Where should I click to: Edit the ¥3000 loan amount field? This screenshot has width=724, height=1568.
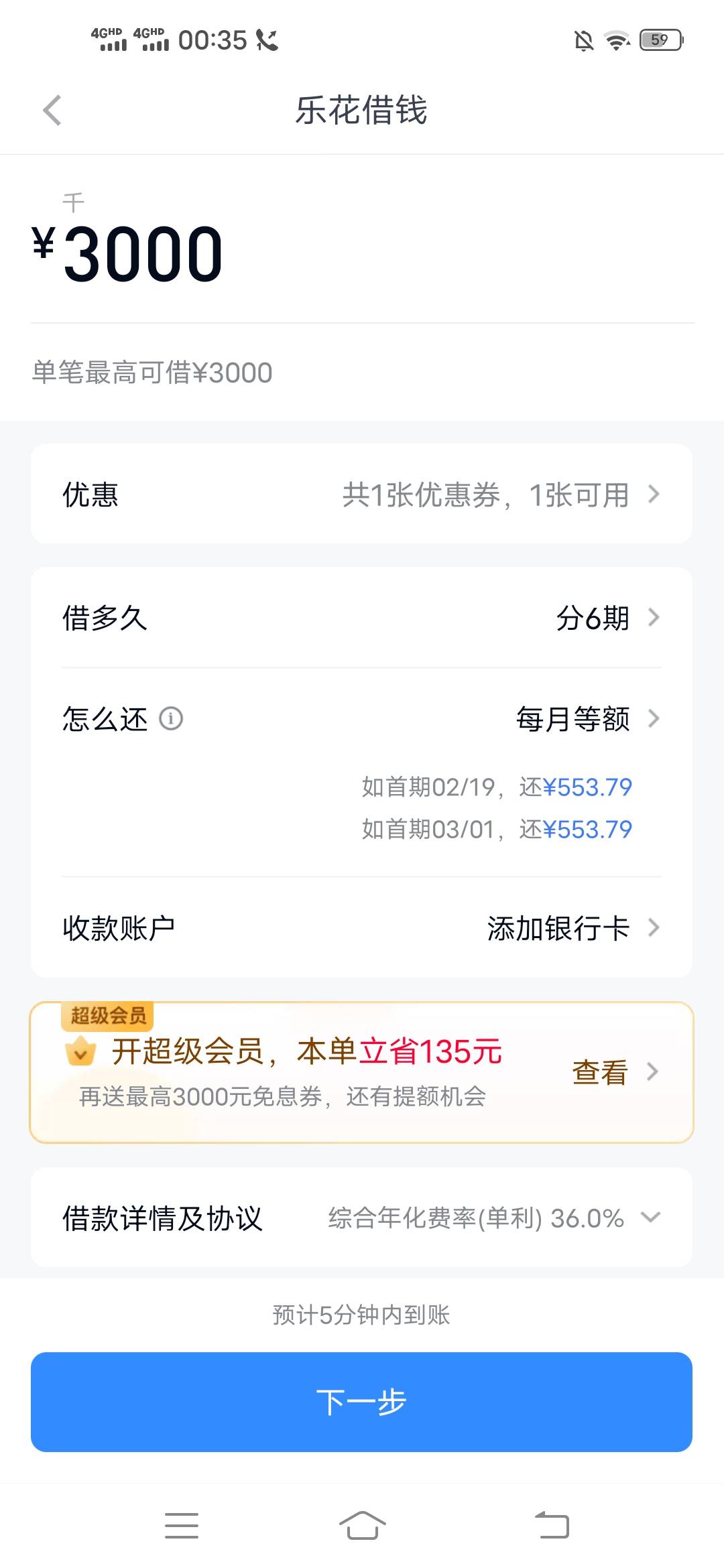tap(362, 253)
